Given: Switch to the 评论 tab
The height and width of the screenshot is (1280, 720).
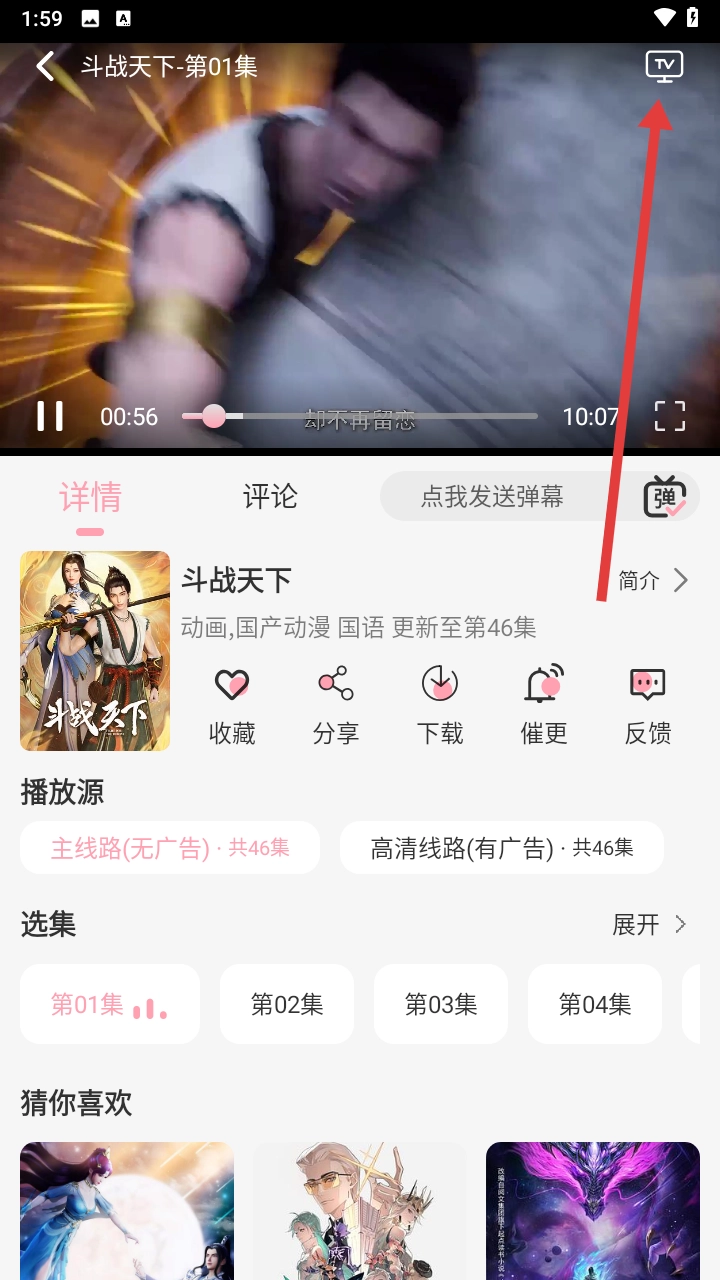Looking at the screenshot, I should [x=270, y=496].
